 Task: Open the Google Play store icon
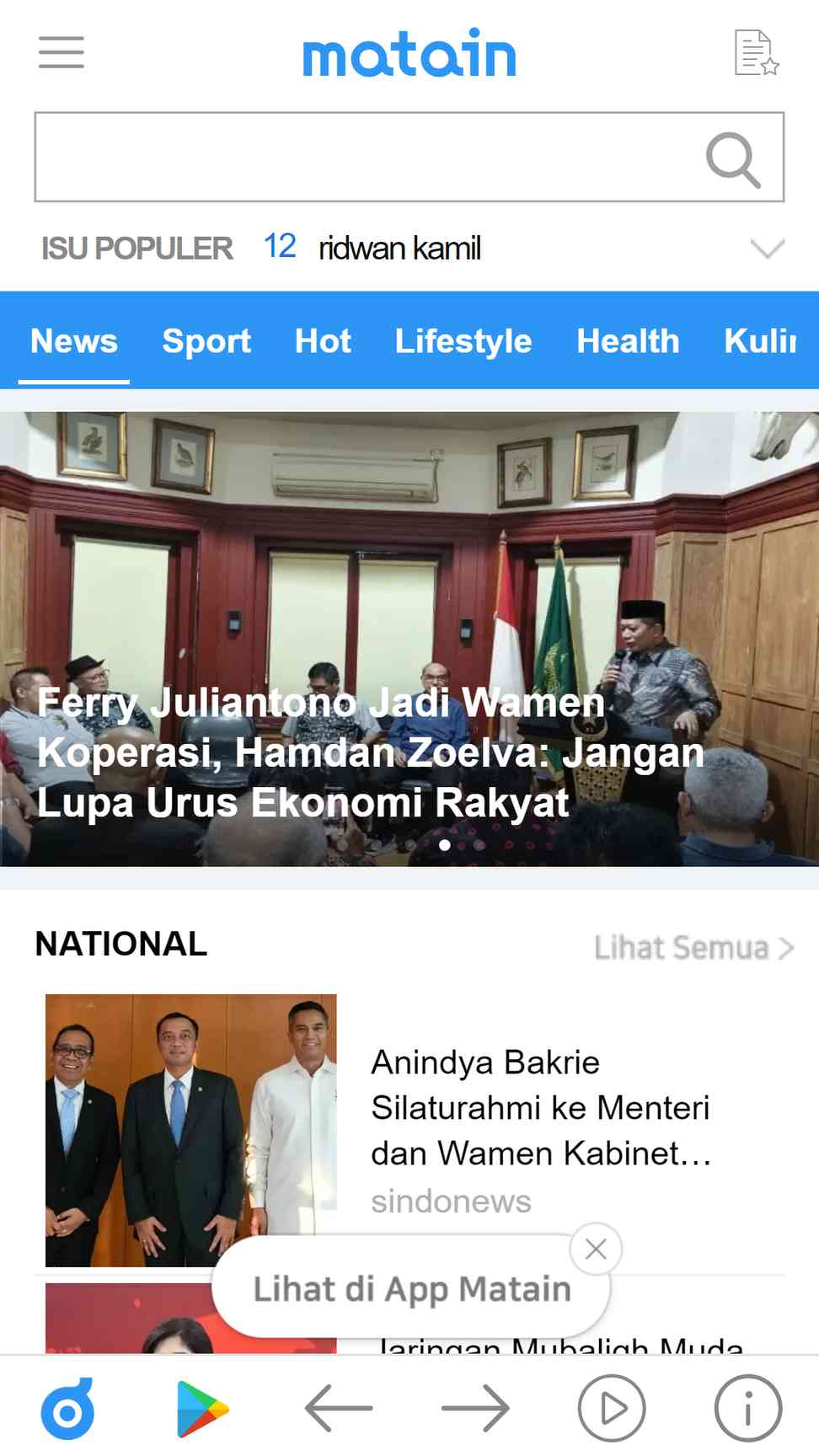coord(202,1408)
